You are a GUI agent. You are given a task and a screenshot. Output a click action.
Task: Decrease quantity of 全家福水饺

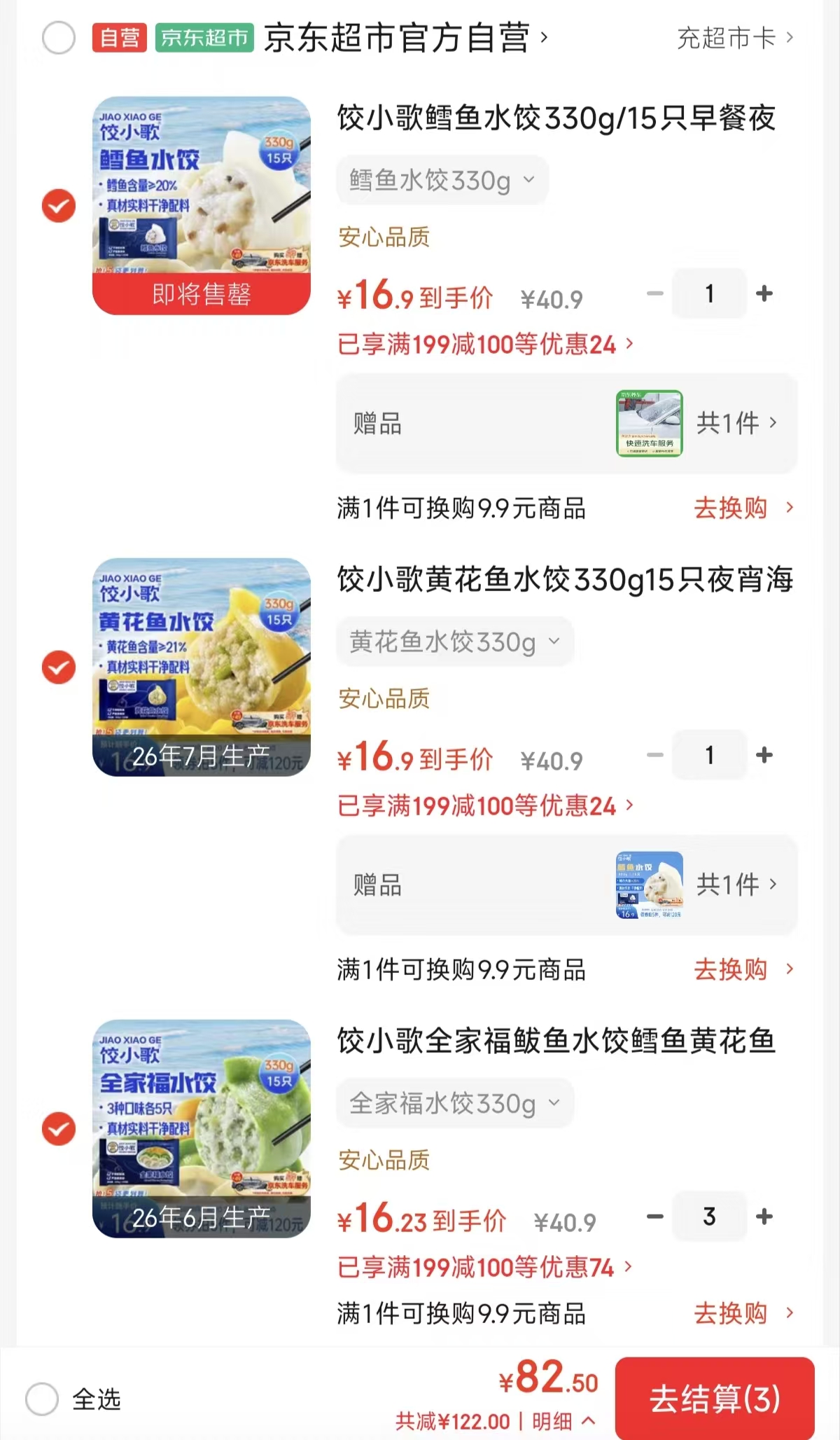pyautogui.click(x=655, y=1217)
